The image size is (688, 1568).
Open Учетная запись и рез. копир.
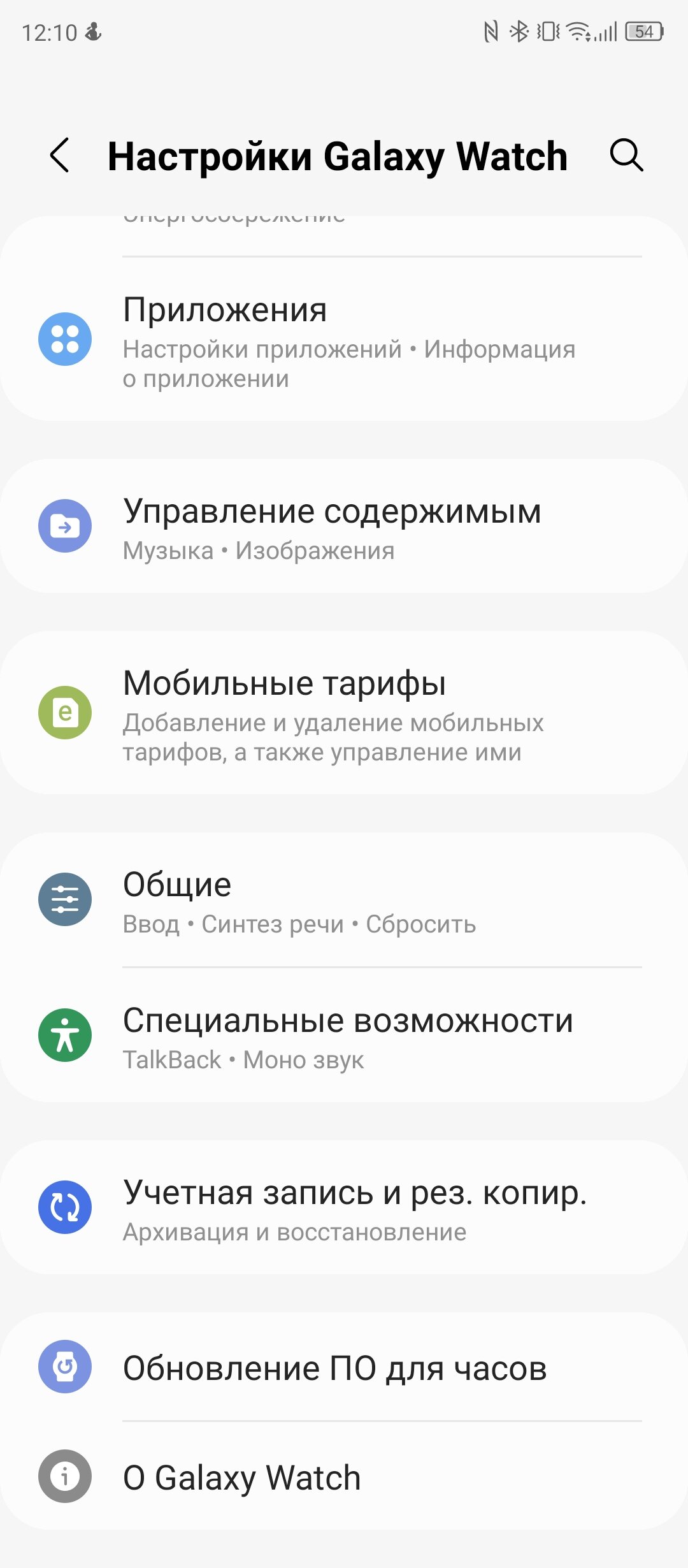click(344, 1207)
